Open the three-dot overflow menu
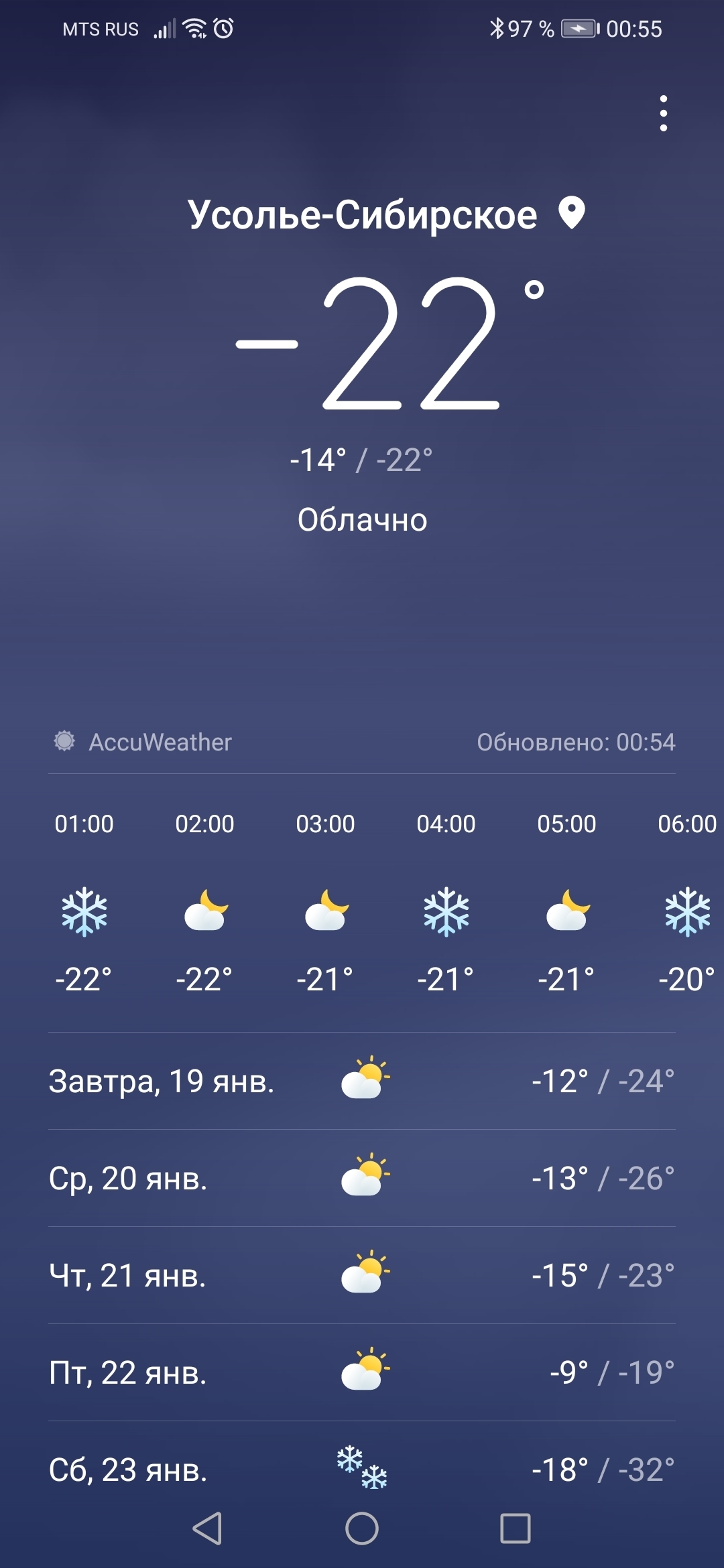Screen dimensions: 724x1568 (x=663, y=113)
